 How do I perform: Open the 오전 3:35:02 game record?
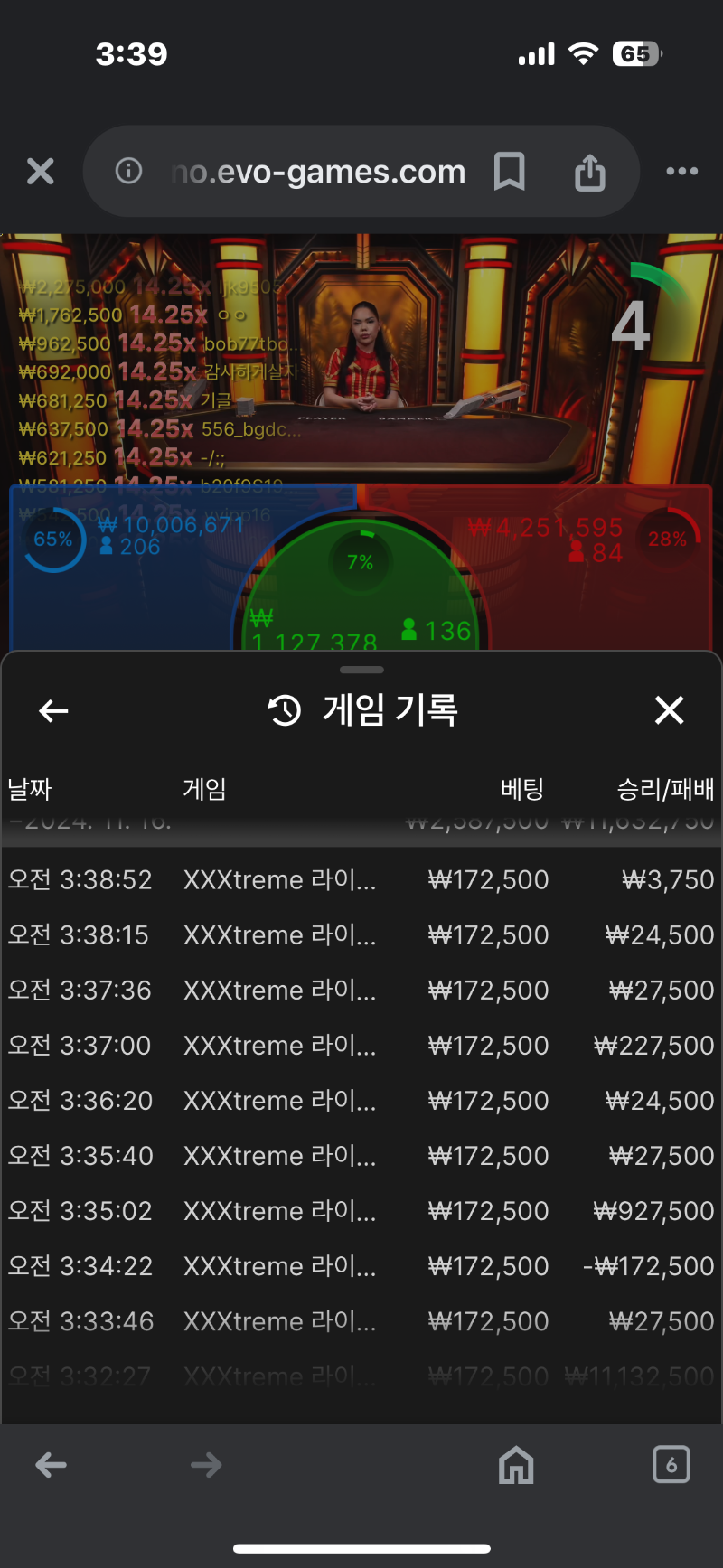(361, 1210)
